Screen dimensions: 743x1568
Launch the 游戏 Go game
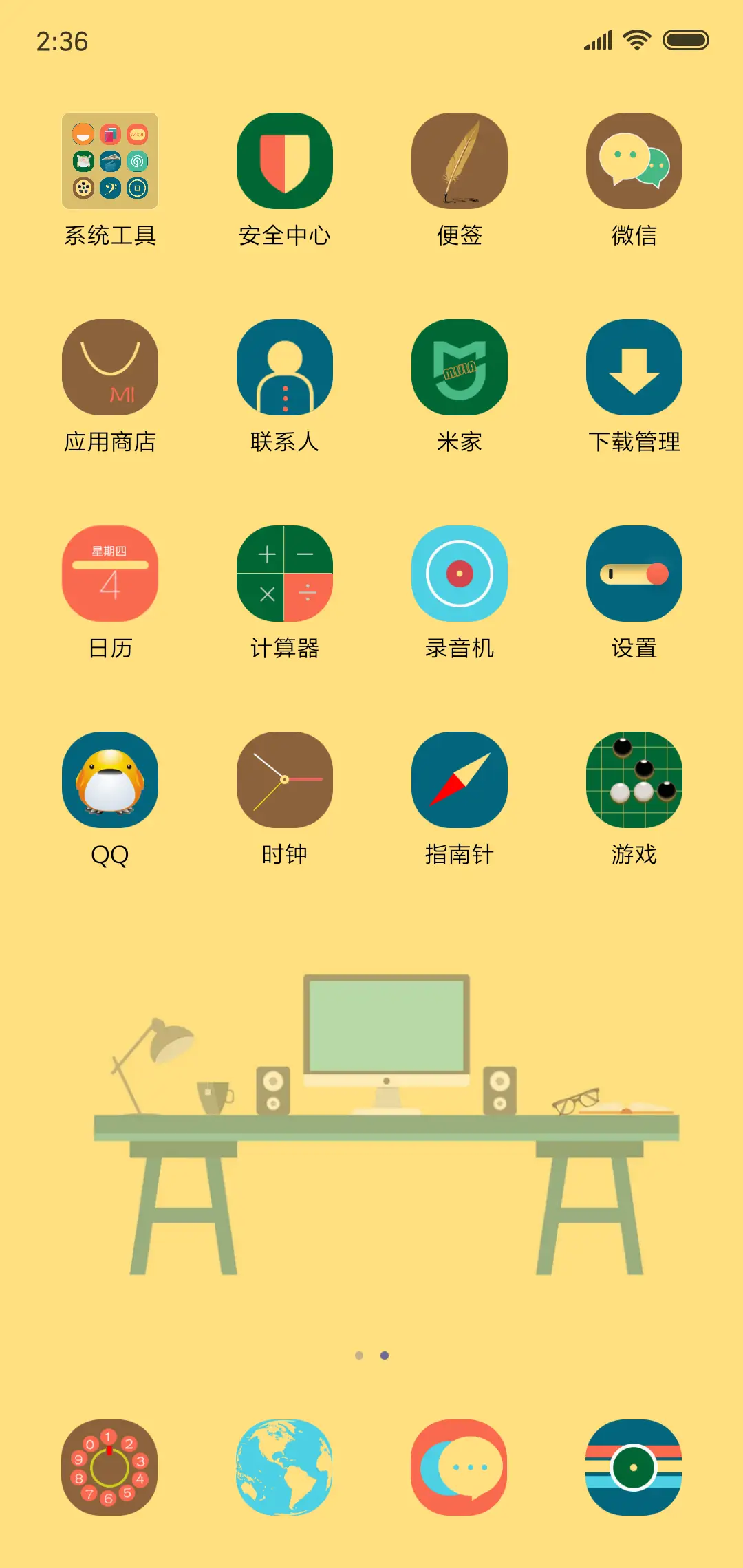(x=634, y=779)
